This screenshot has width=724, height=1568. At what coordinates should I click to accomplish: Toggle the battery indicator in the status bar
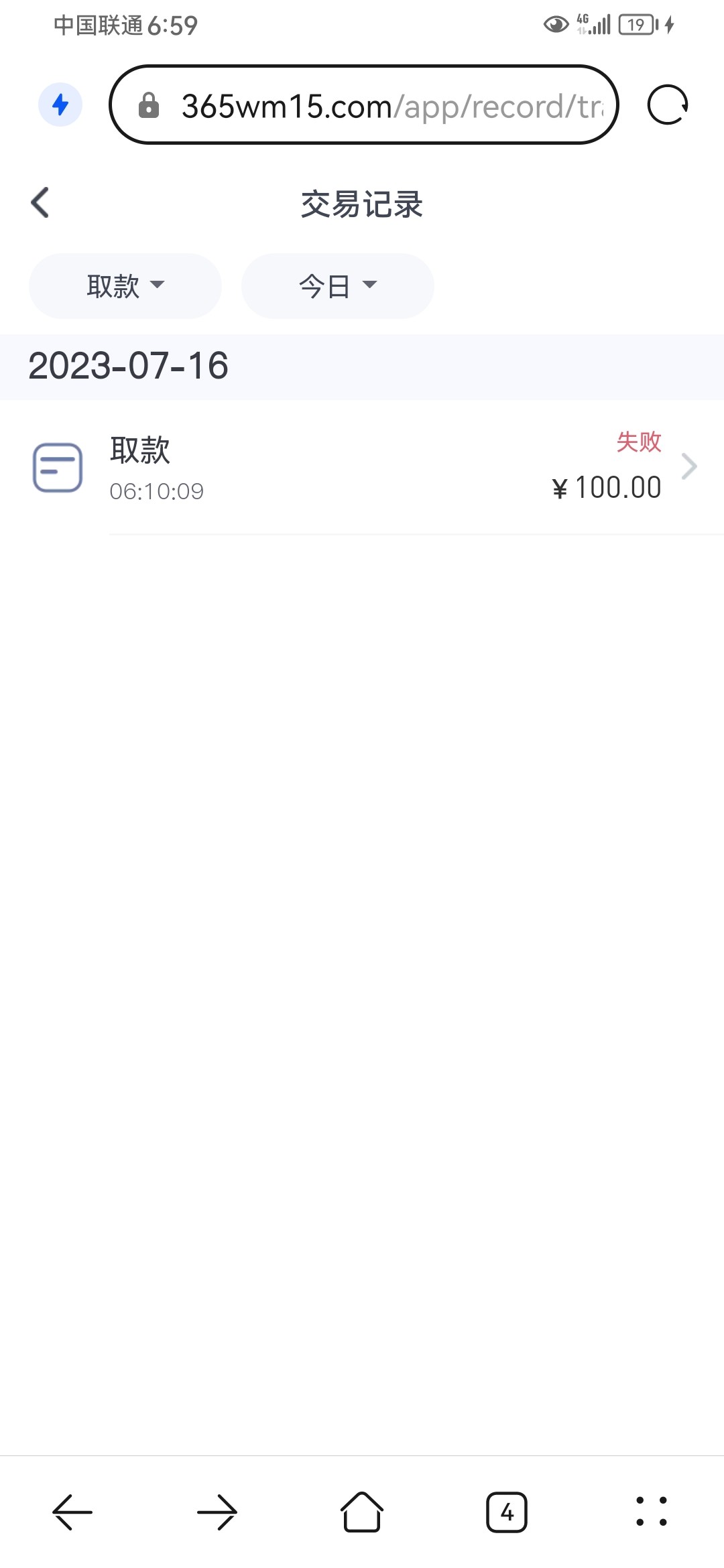(x=637, y=24)
